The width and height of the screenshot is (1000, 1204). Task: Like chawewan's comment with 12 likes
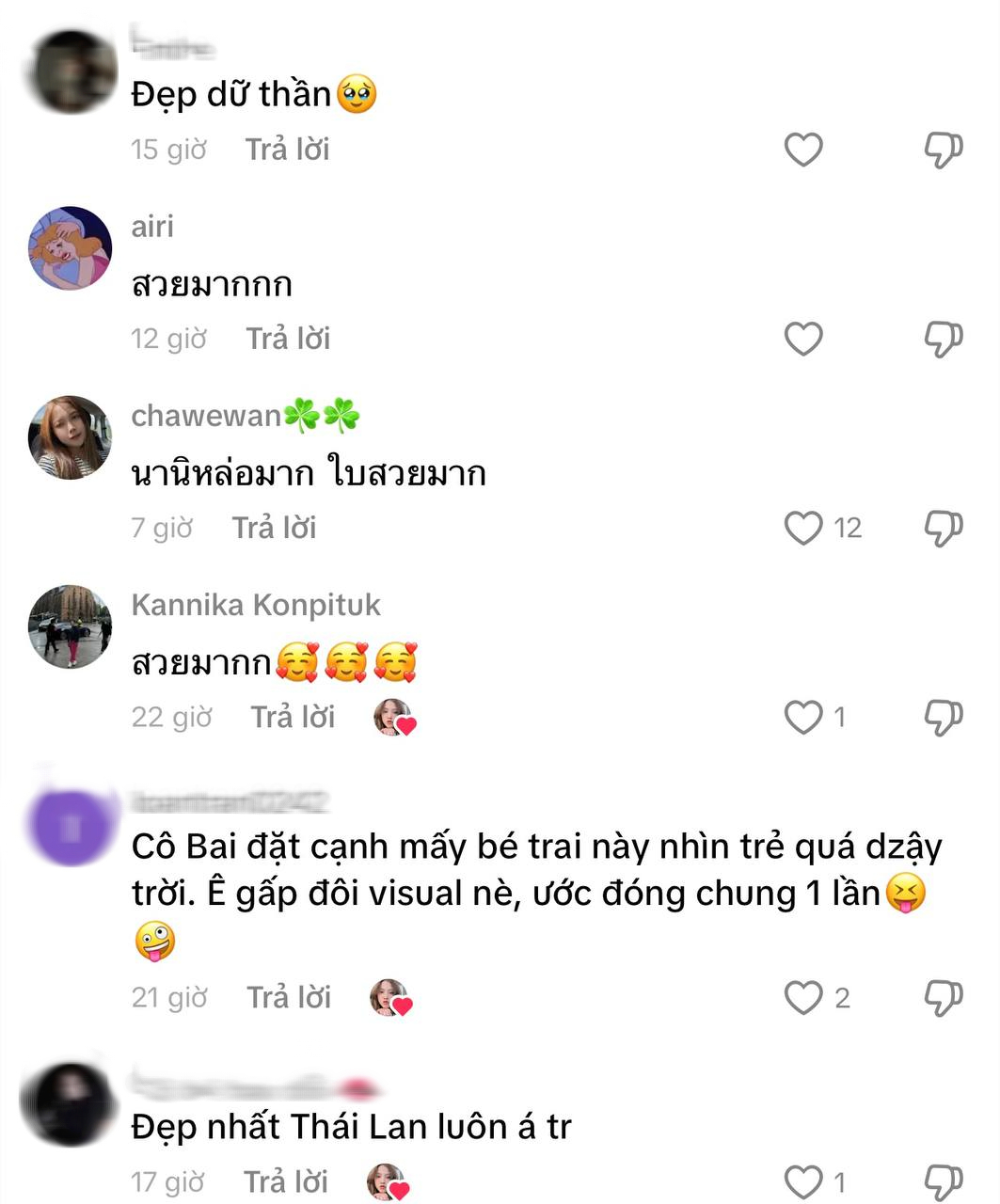click(x=802, y=527)
